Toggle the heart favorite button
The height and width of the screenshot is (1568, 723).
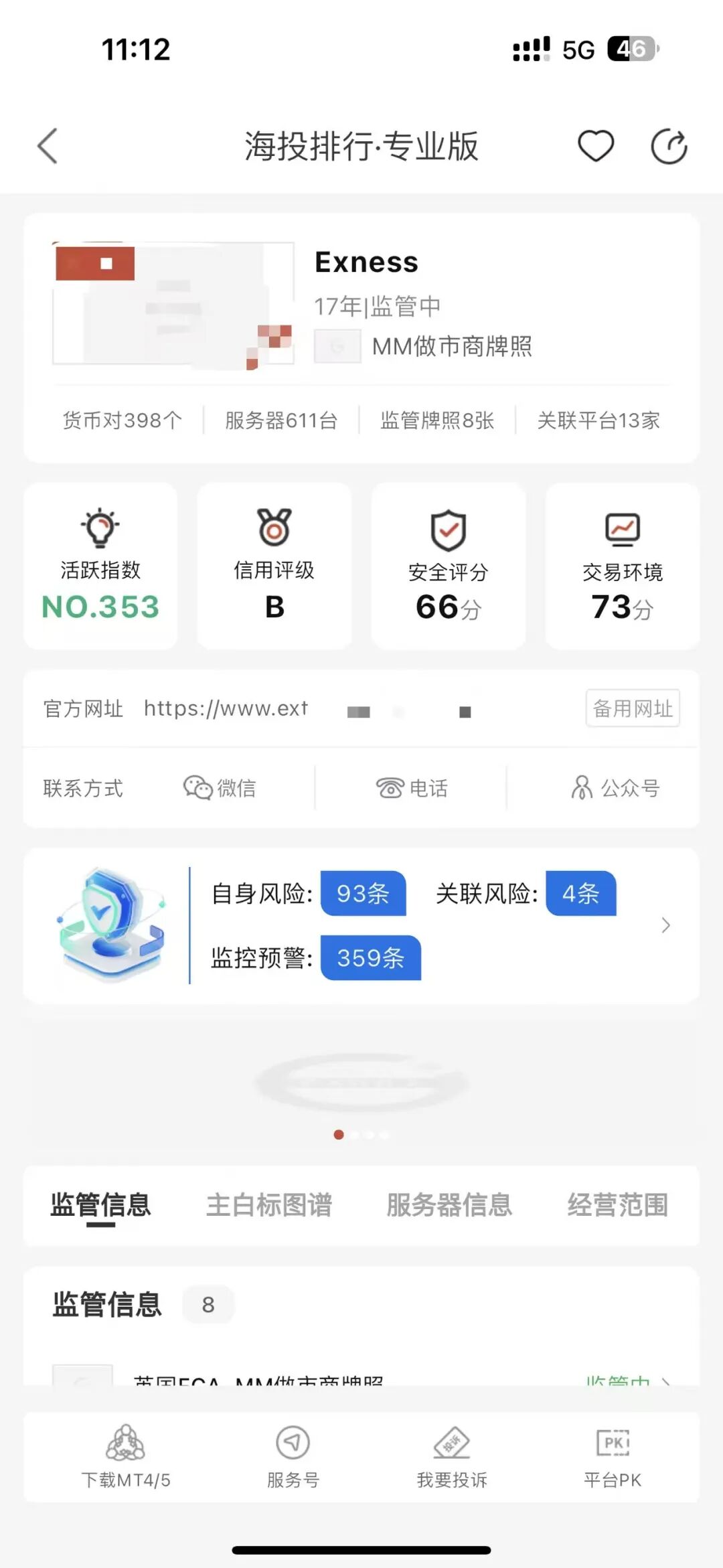click(x=595, y=145)
